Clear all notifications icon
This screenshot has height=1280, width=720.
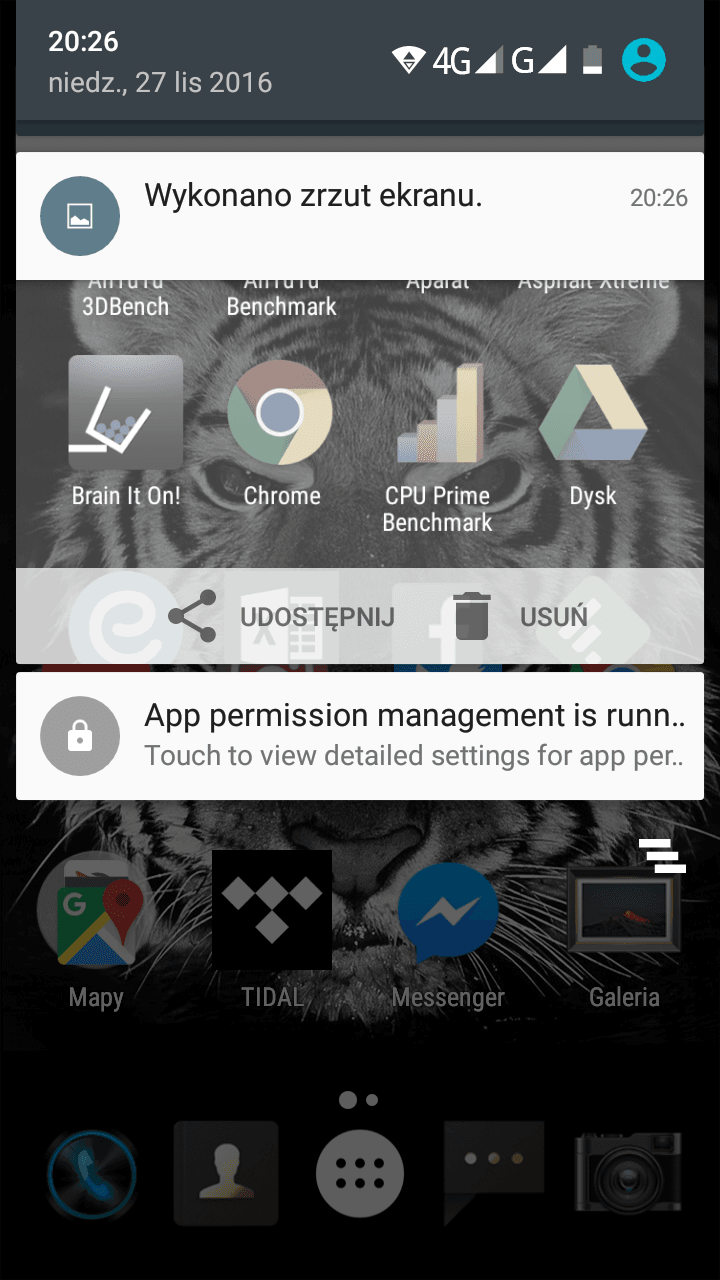coord(662,856)
